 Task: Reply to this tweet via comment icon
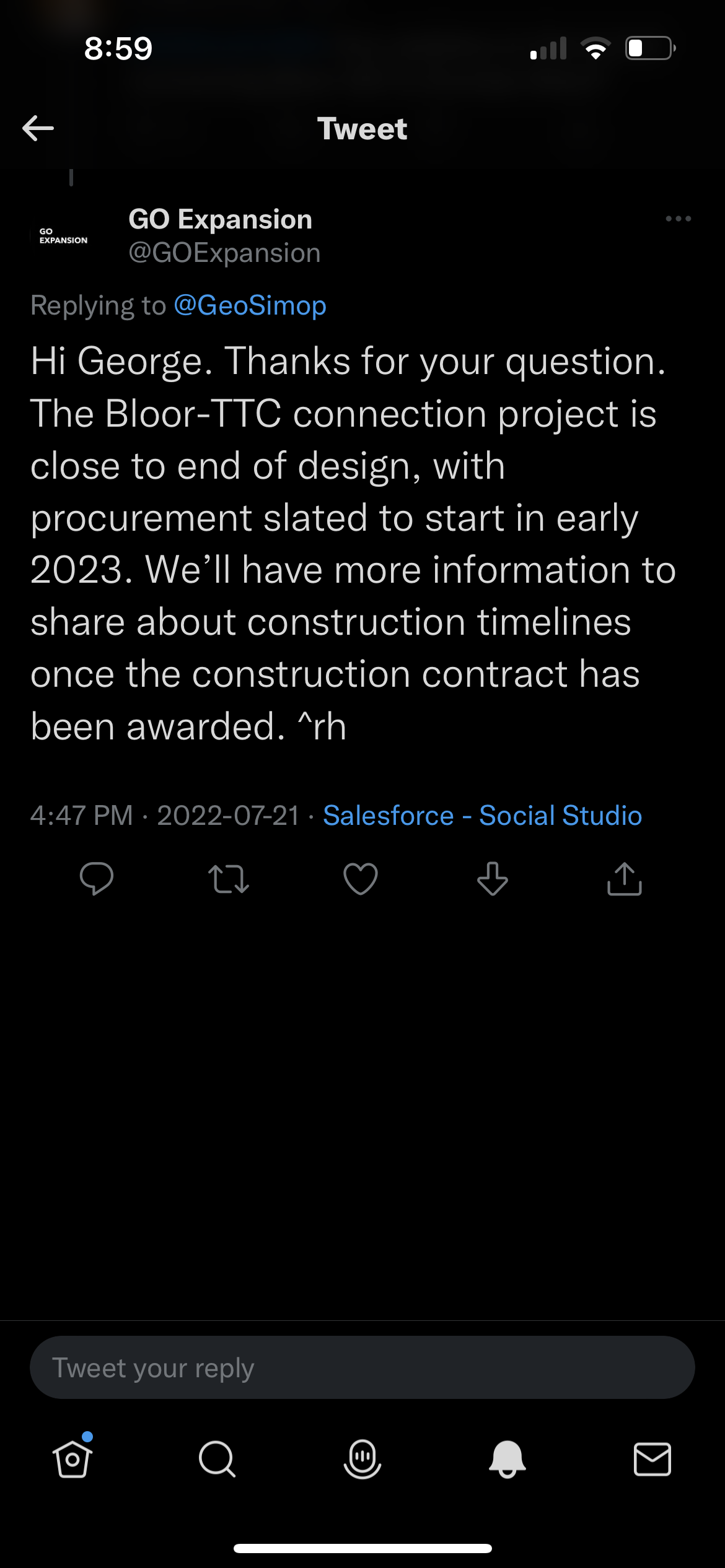[x=97, y=879]
